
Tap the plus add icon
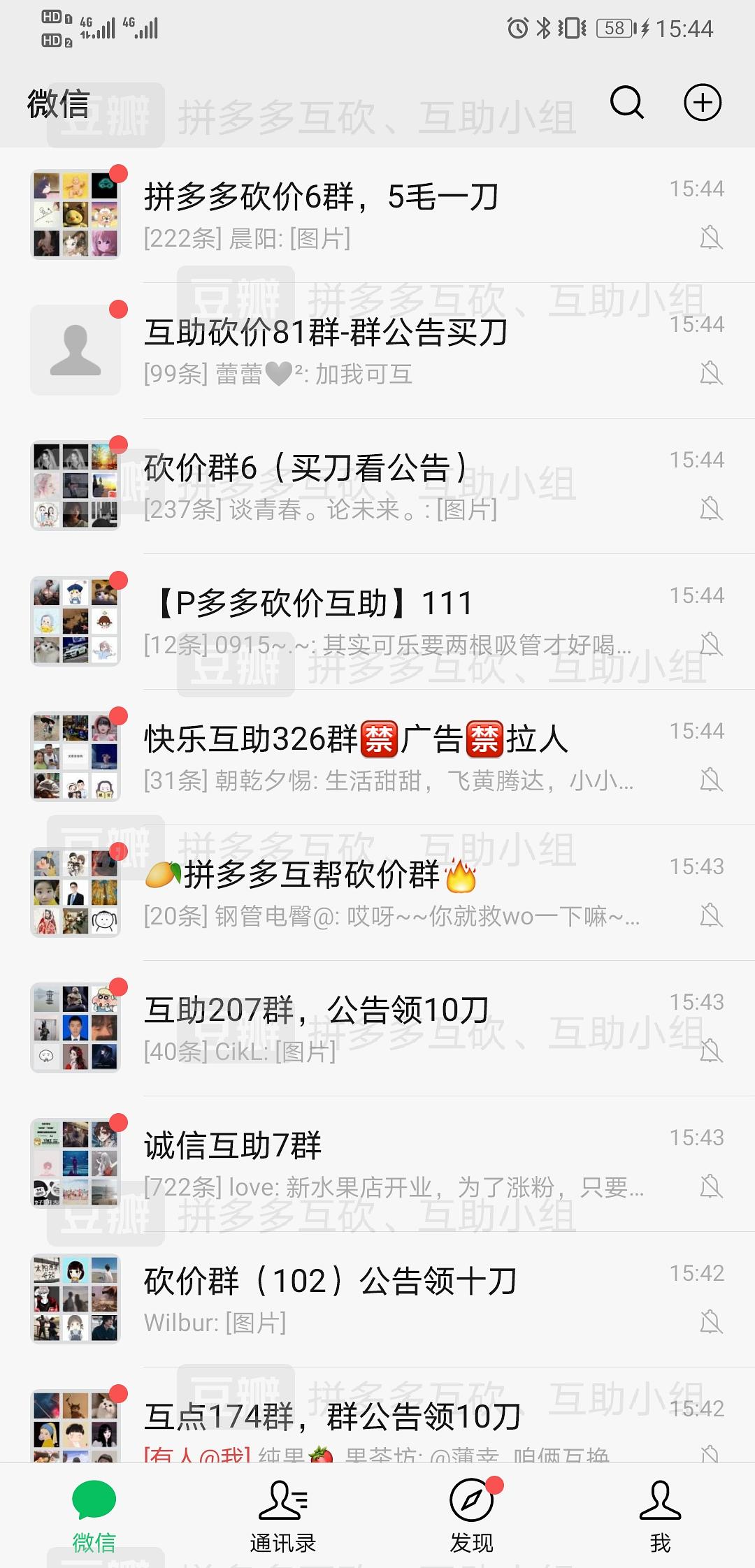point(702,103)
